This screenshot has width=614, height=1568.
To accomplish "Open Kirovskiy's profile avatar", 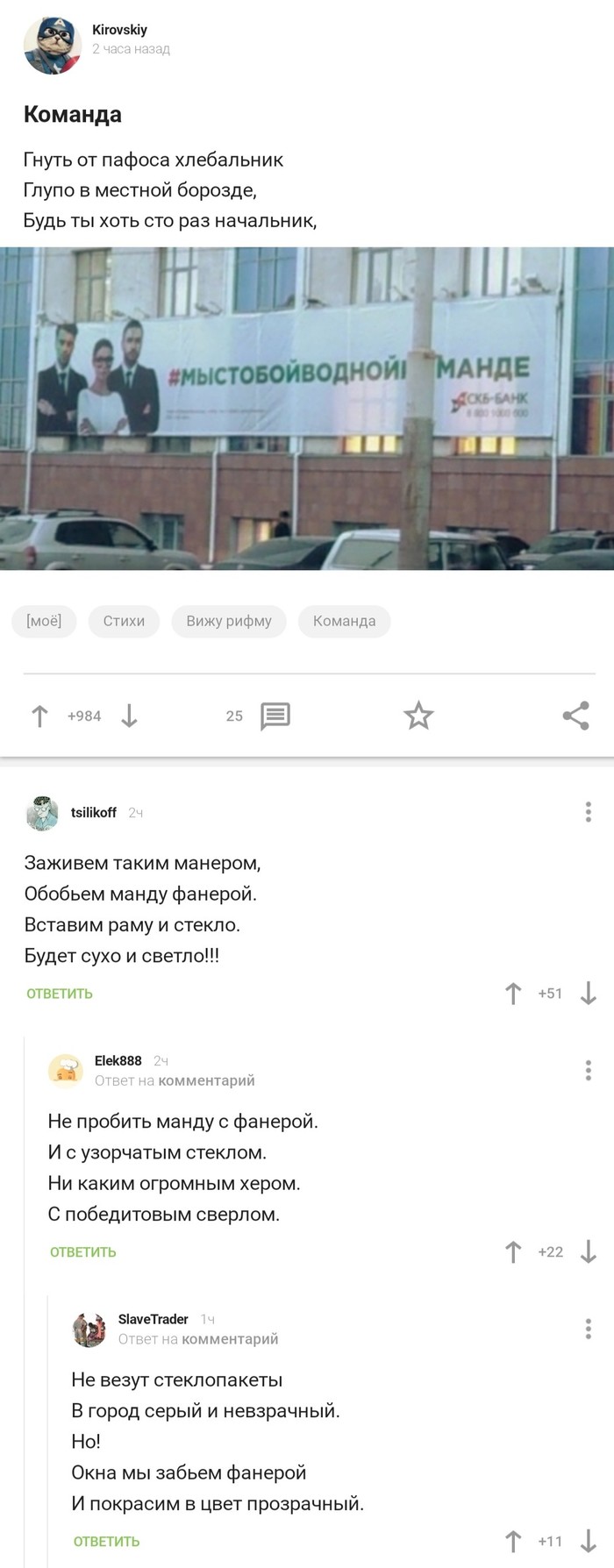I will (52, 45).
